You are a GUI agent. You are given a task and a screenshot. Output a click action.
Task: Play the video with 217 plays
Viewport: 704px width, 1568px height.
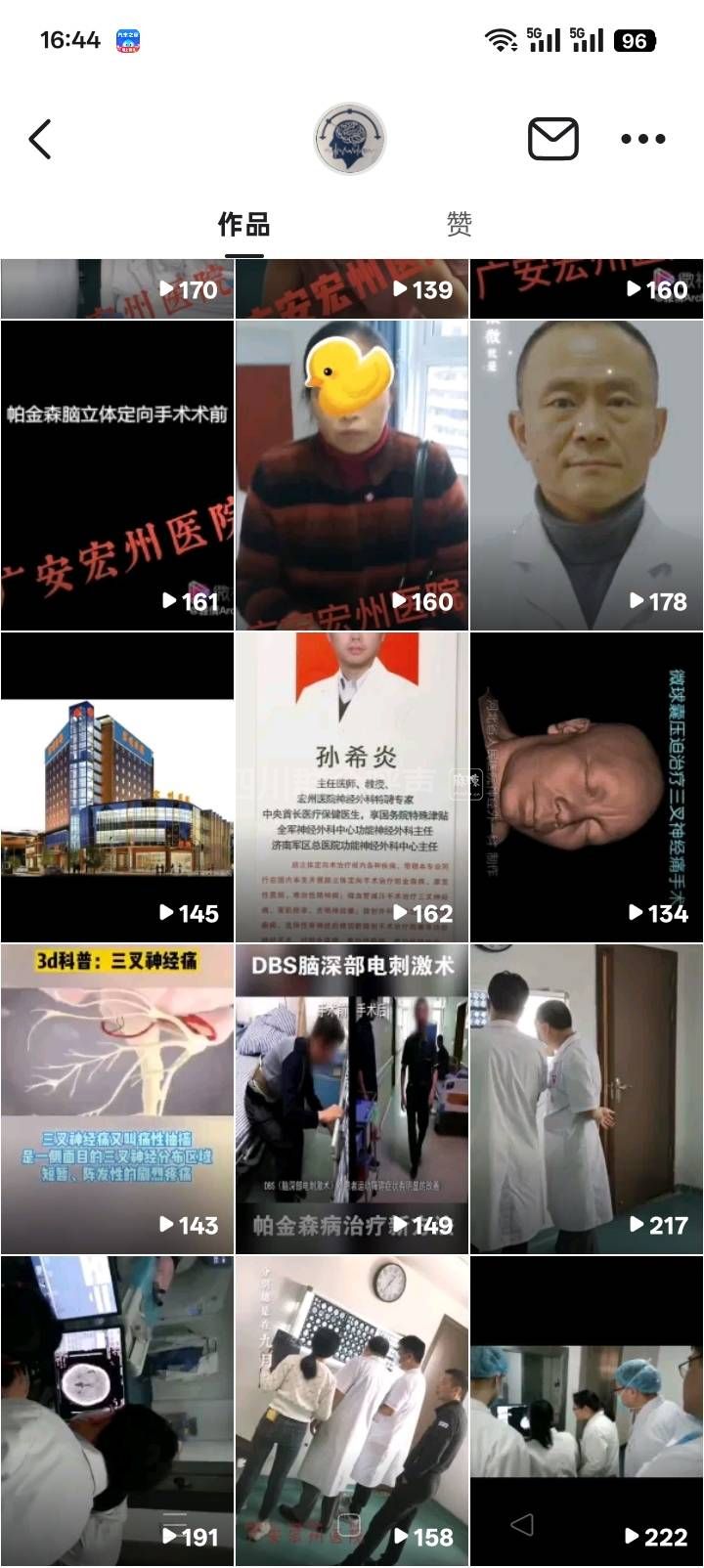(587, 1099)
